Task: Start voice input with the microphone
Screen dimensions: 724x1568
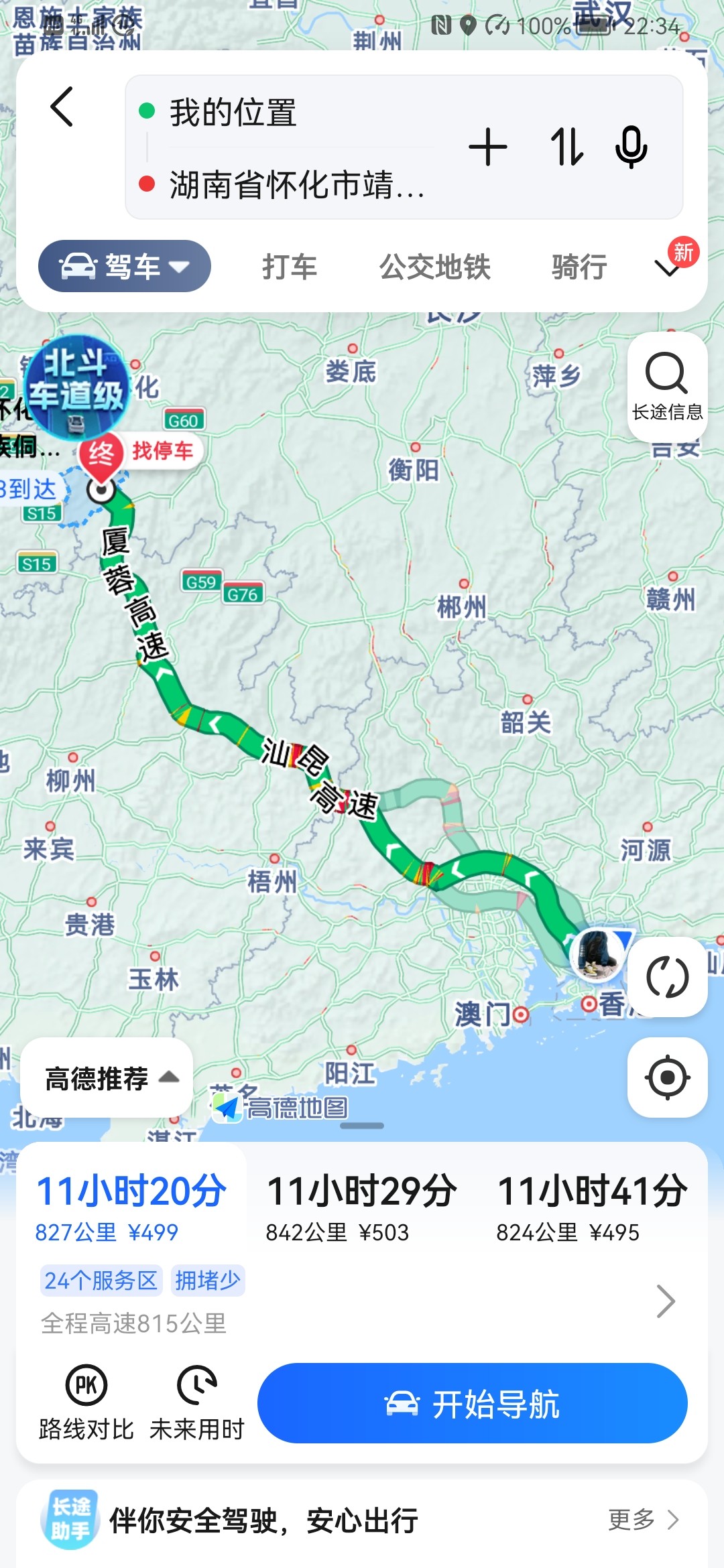Action: point(631,147)
